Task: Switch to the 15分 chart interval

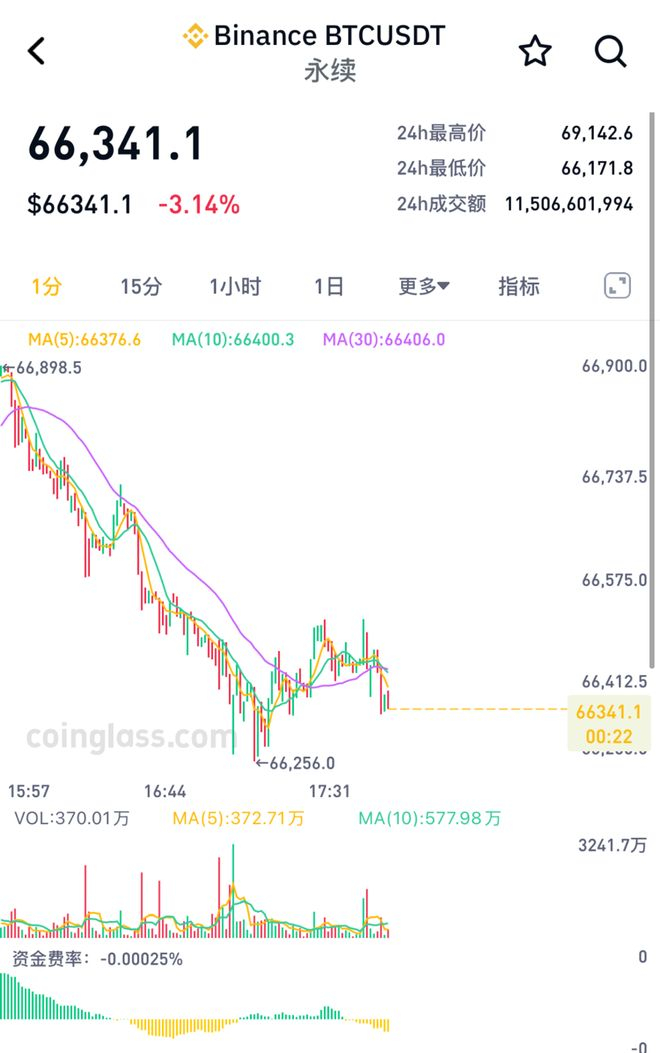Action: pyautogui.click(x=141, y=287)
